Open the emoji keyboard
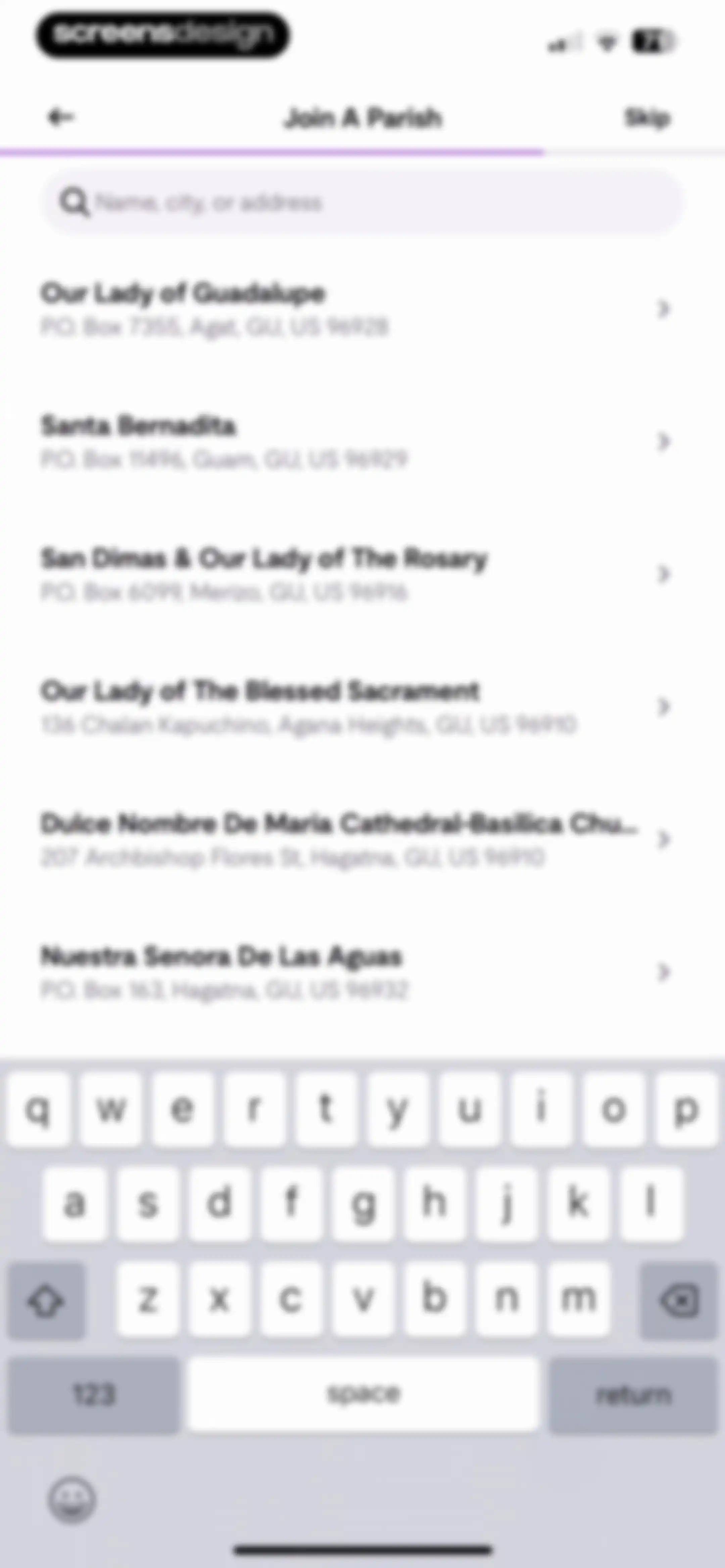This screenshot has width=725, height=1568. click(x=72, y=1498)
